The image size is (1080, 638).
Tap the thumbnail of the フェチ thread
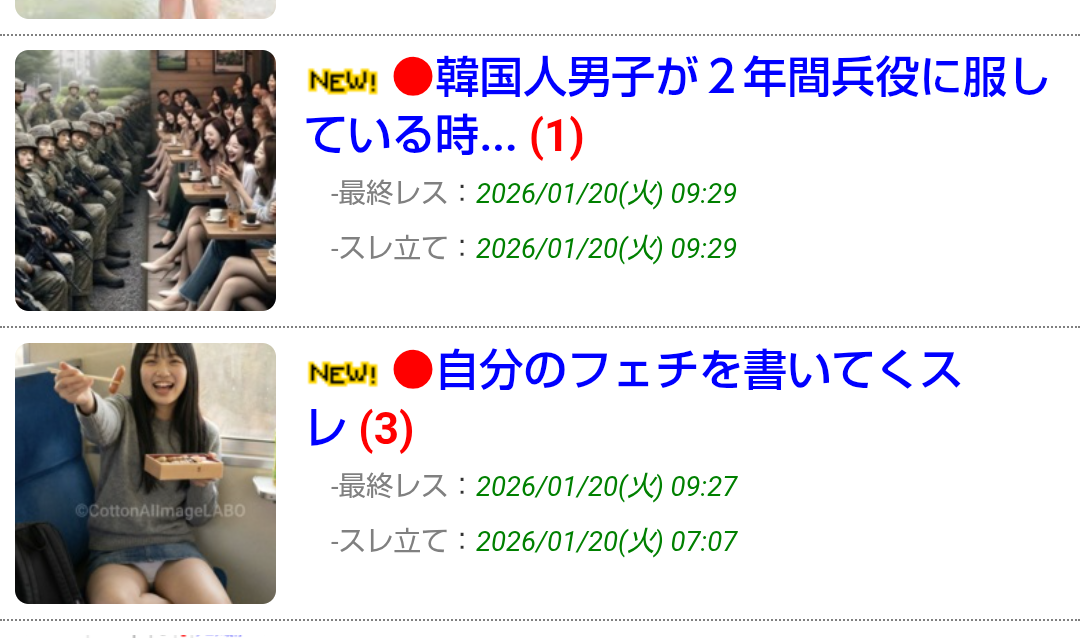tap(145, 473)
